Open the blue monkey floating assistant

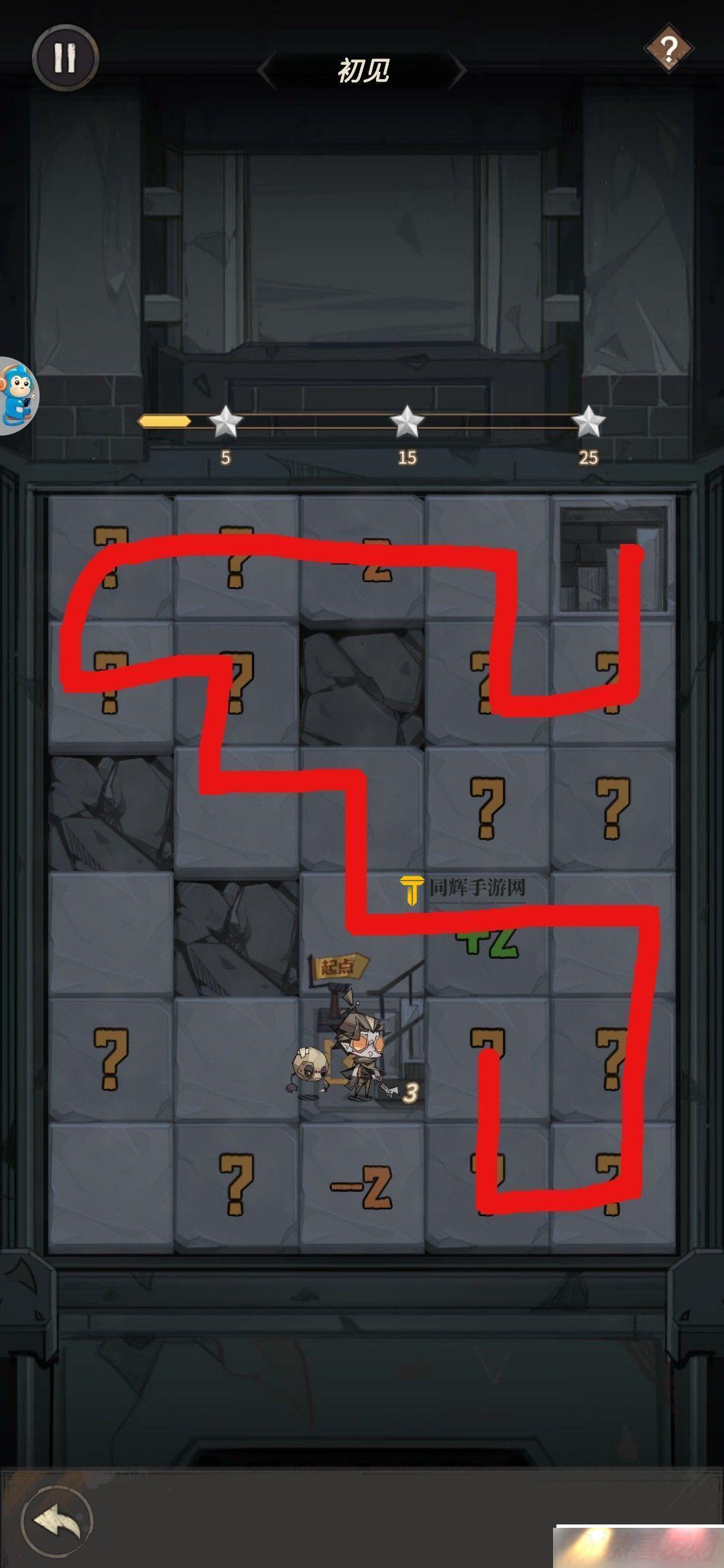click(17, 396)
